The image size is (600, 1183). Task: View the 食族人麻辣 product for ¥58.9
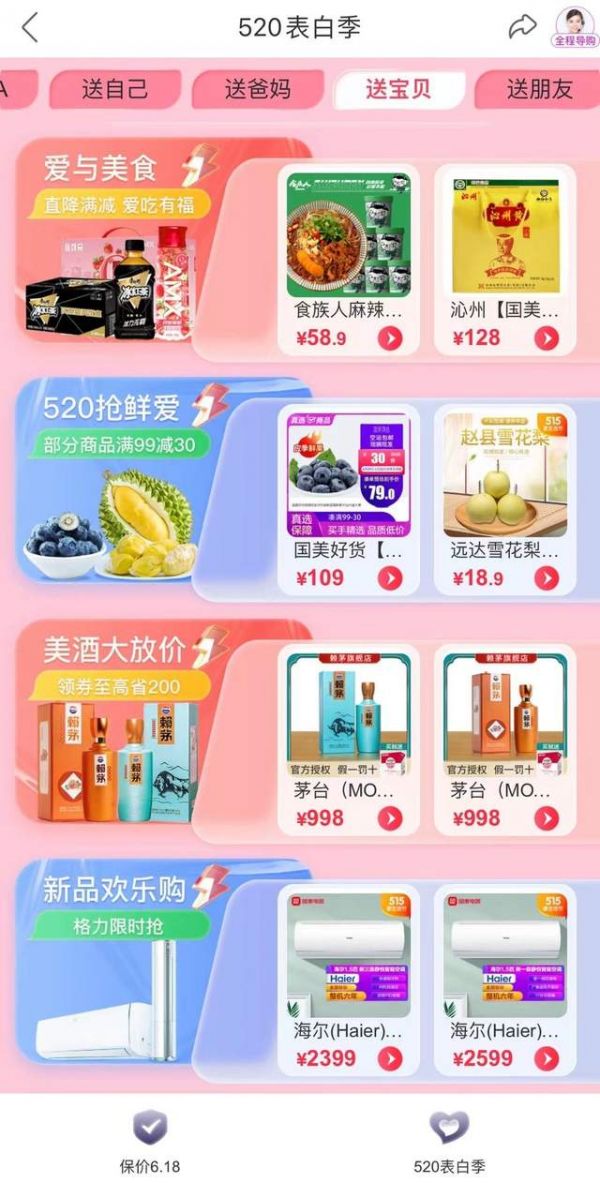click(347, 255)
